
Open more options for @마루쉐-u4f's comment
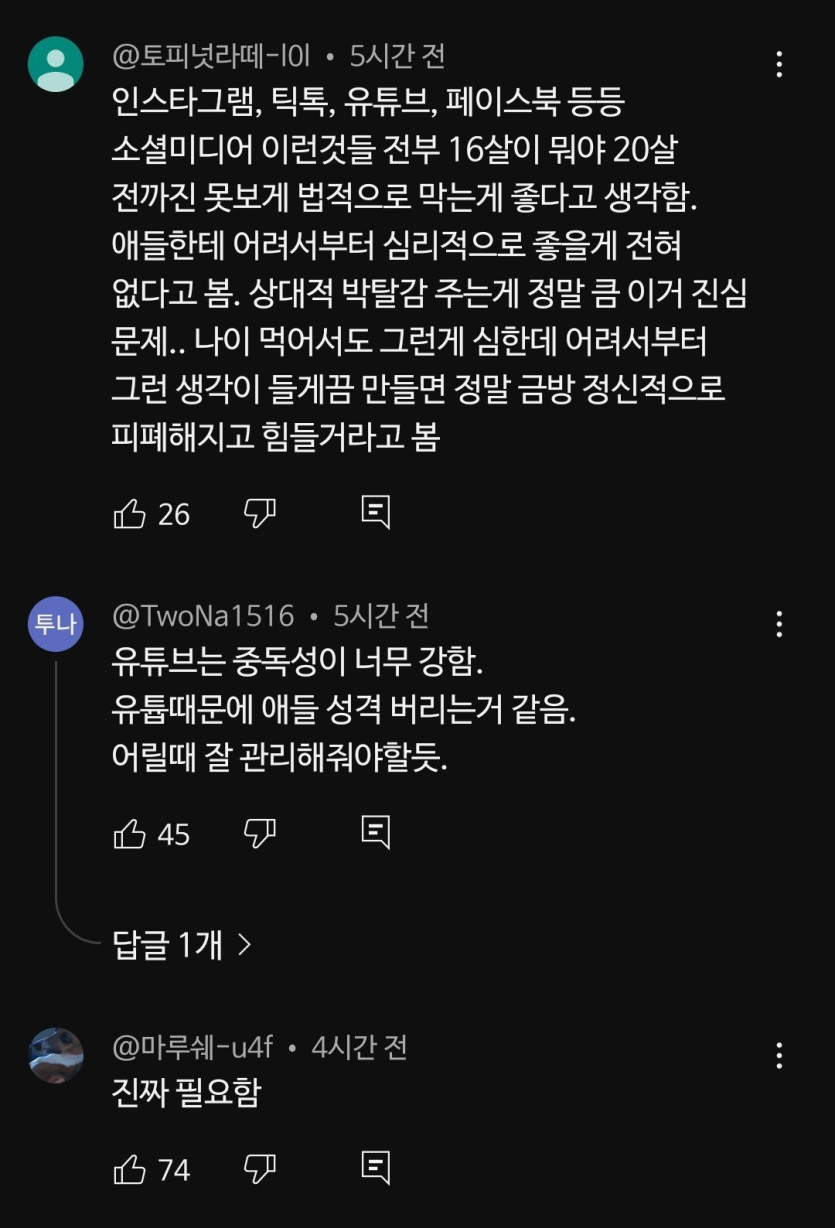pyautogui.click(x=779, y=1055)
